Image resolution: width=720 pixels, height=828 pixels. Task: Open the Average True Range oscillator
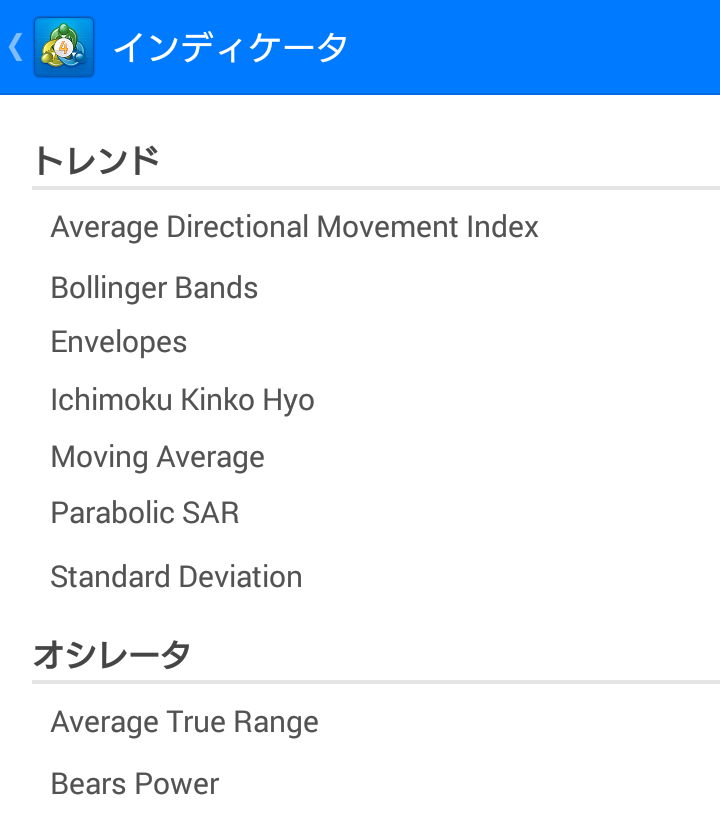[x=185, y=722]
